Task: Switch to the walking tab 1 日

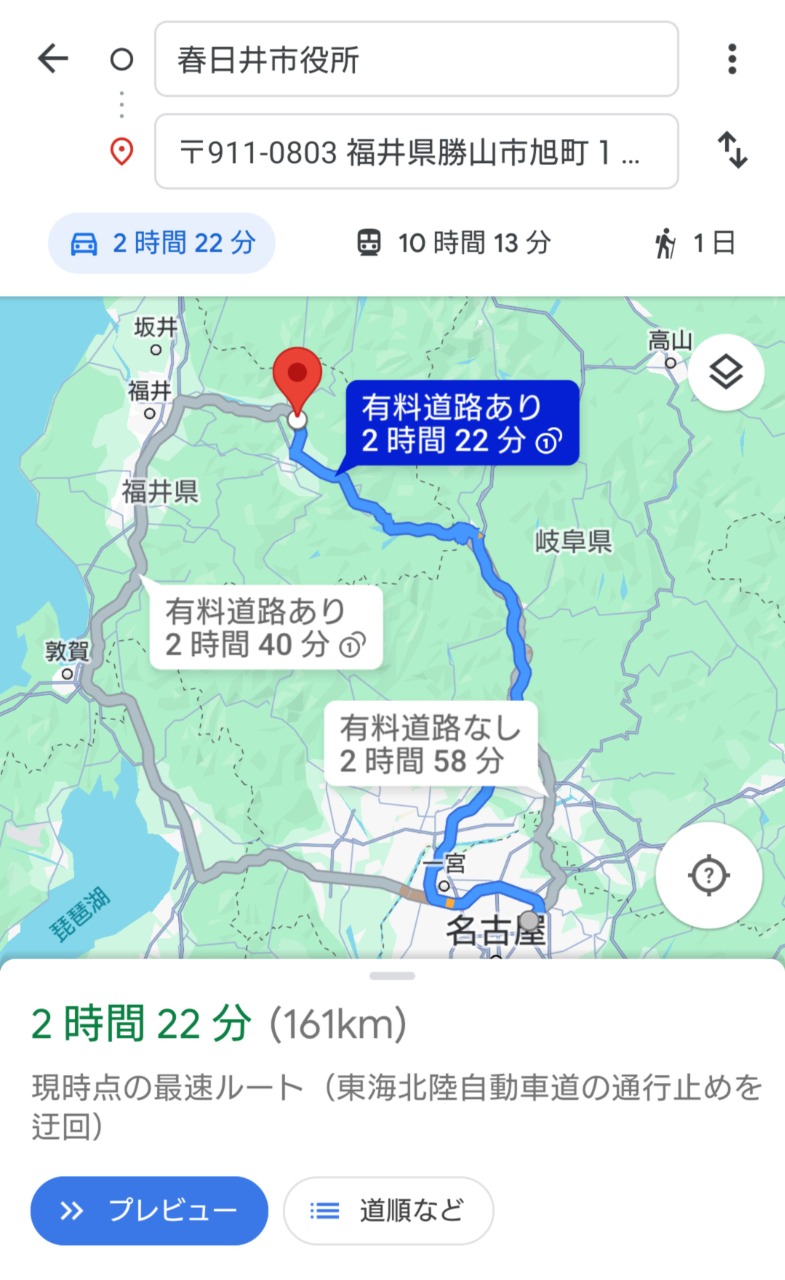Action: (x=696, y=243)
